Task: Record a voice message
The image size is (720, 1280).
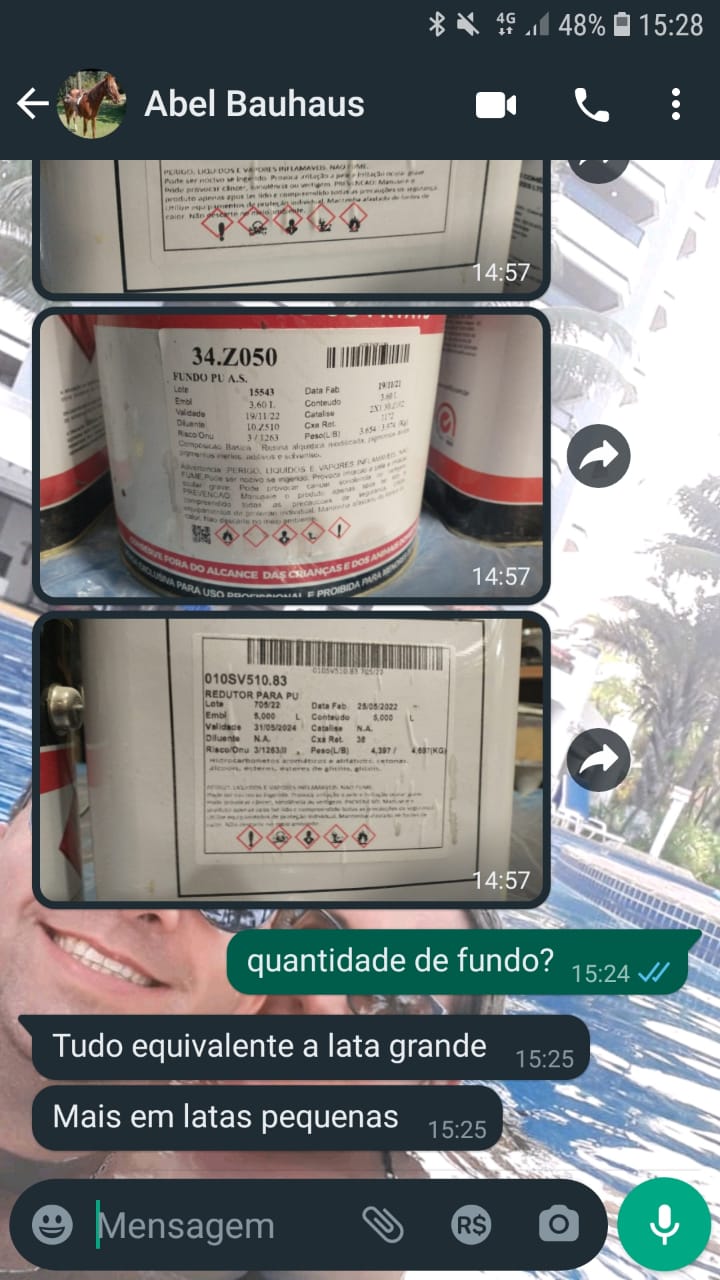Action: click(x=663, y=1224)
